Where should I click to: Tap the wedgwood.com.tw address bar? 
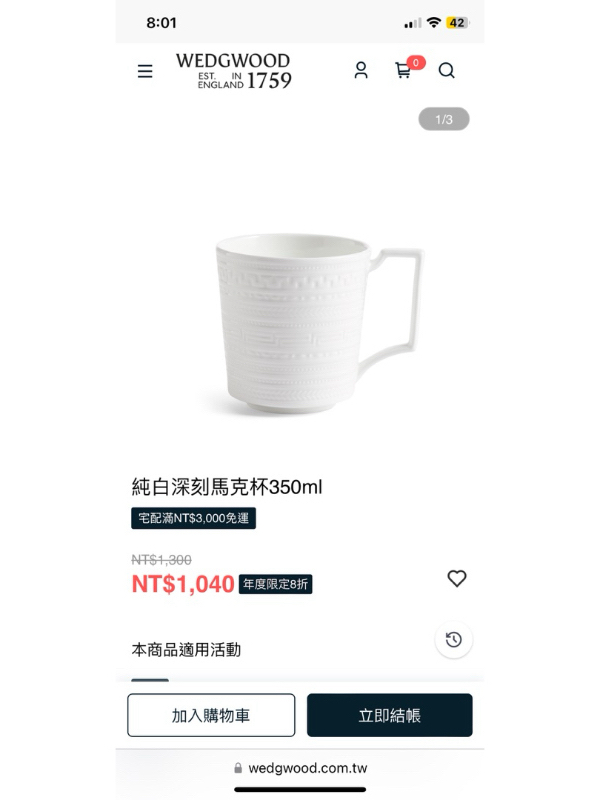coord(301,768)
